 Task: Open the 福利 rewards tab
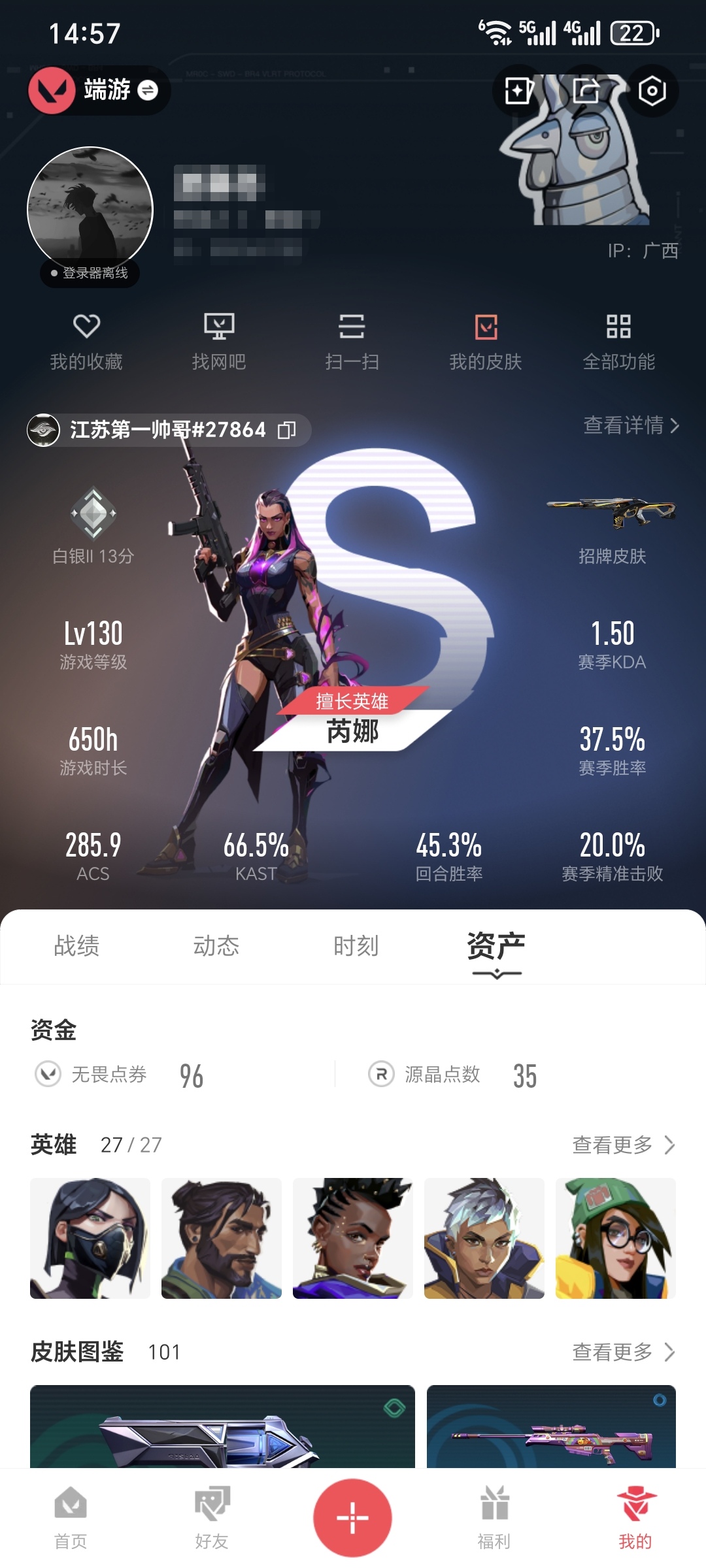(494, 1517)
